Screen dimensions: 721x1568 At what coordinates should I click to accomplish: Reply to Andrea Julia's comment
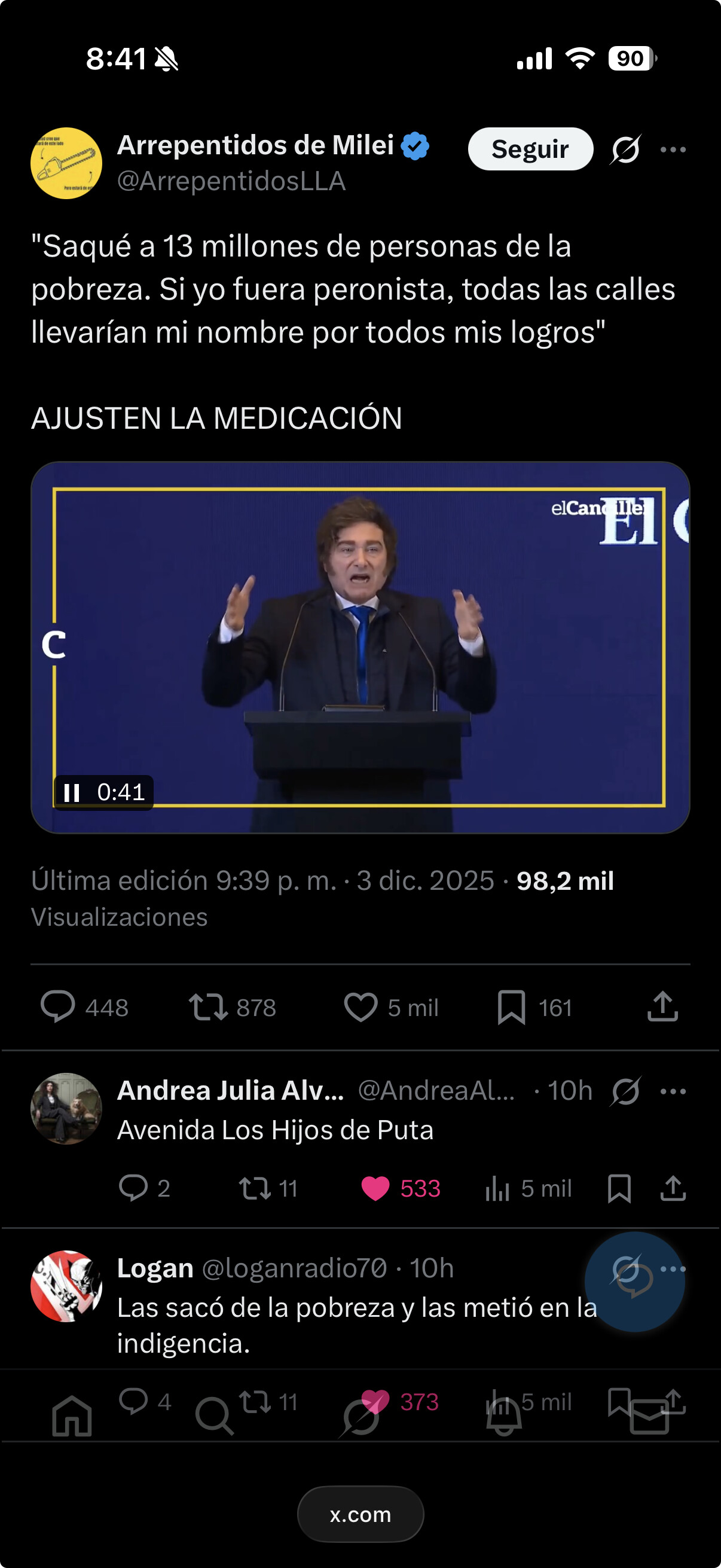click(133, 1188)
